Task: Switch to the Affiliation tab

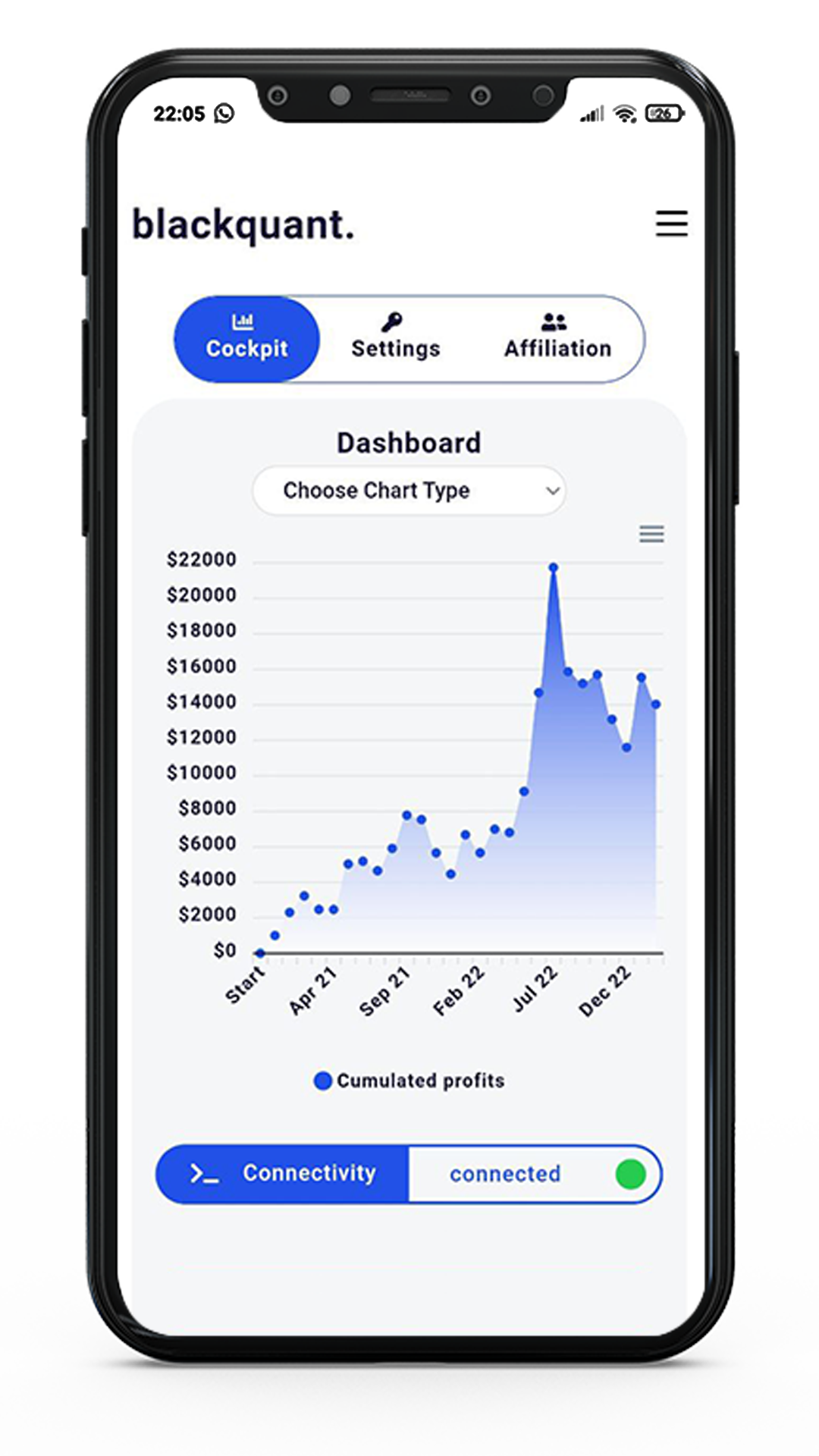Action: pyautogui.click(x=556, y=340)
